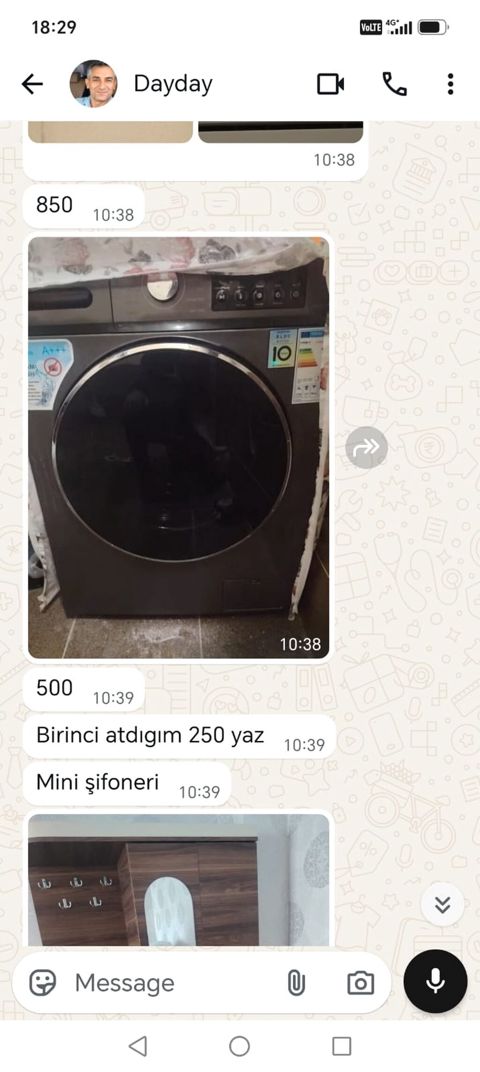Screen dimensions: 480x1072
Task: Attach a file with the paperclip
Action: [x=295, y=983]
